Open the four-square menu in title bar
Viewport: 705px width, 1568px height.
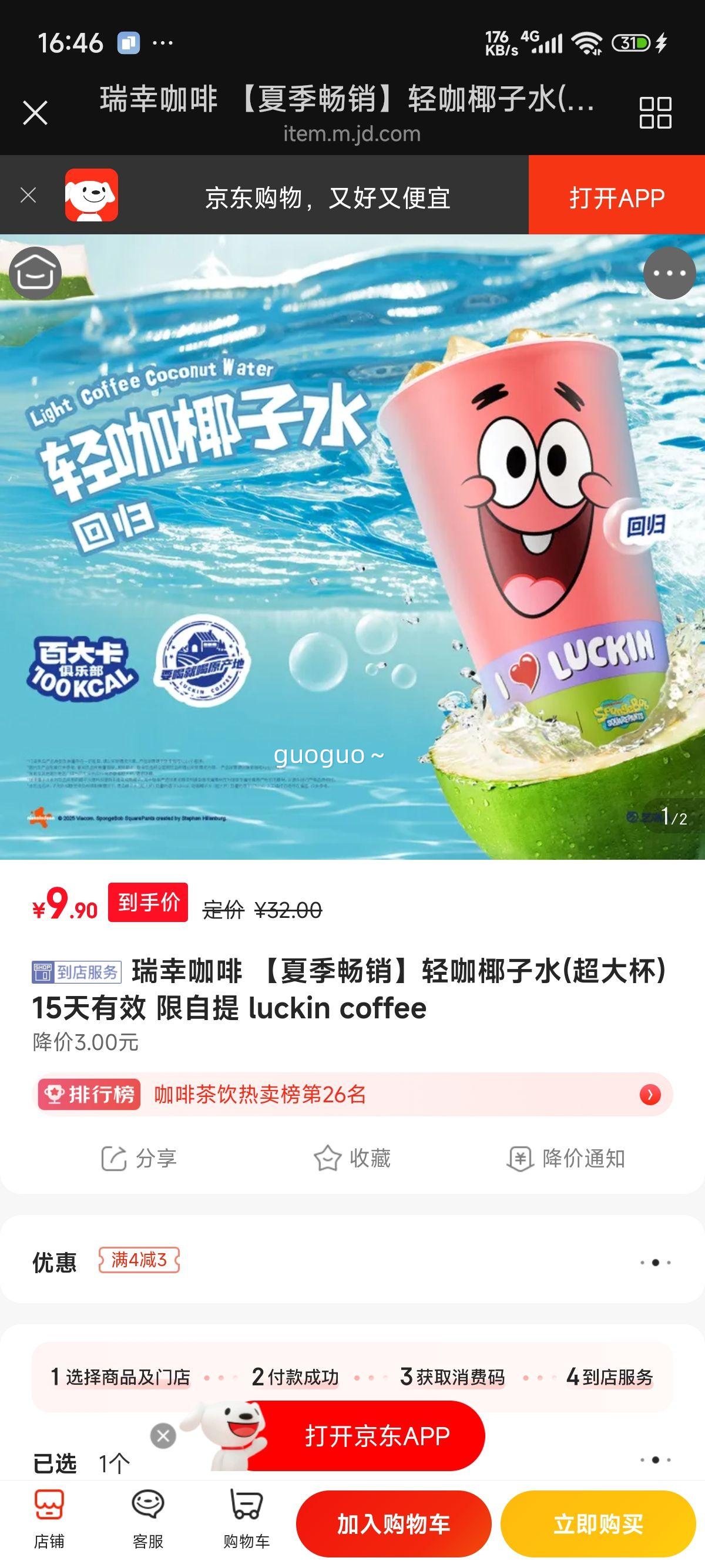(x=655, y=113)
